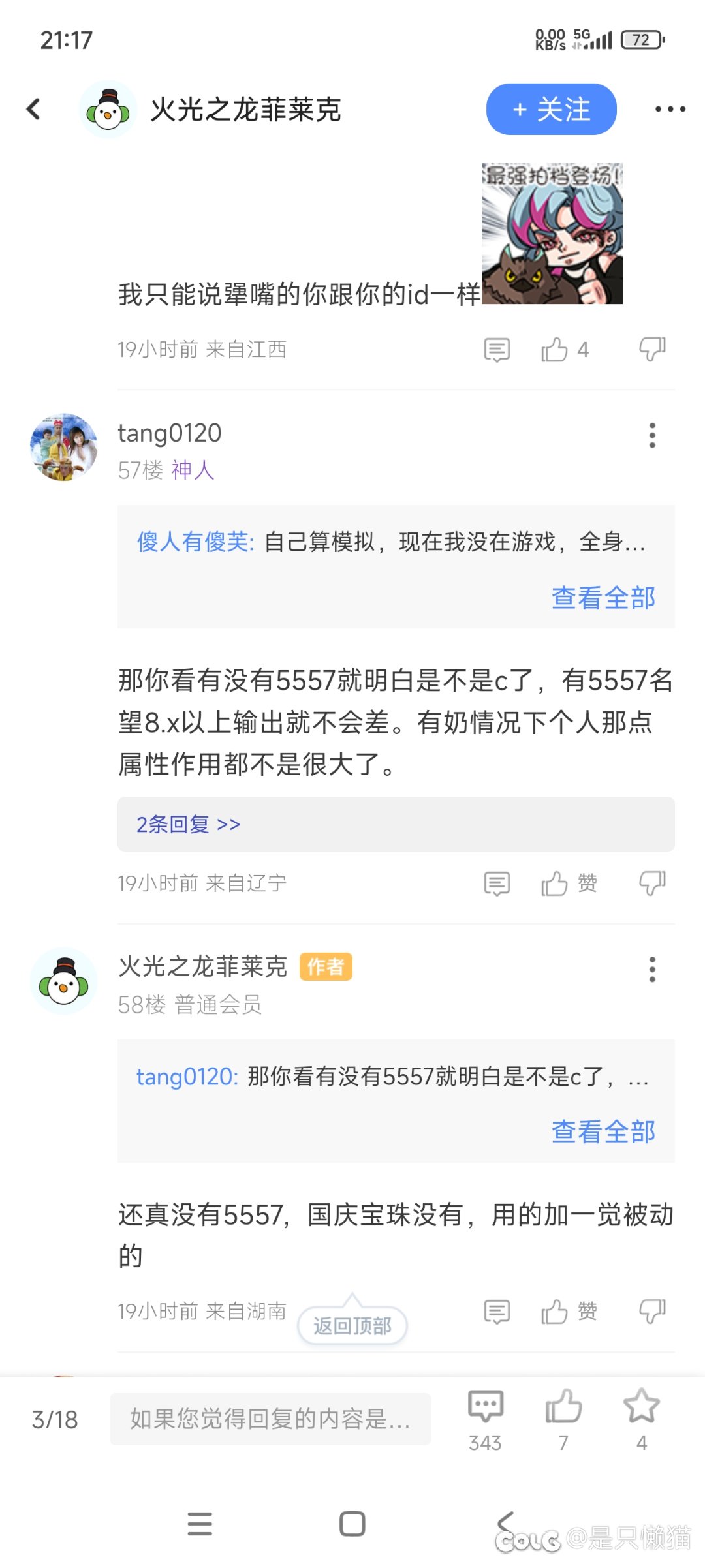705x1568 pixels.
Task: Open tang0120's profile avatar
Action: point(64,447)
